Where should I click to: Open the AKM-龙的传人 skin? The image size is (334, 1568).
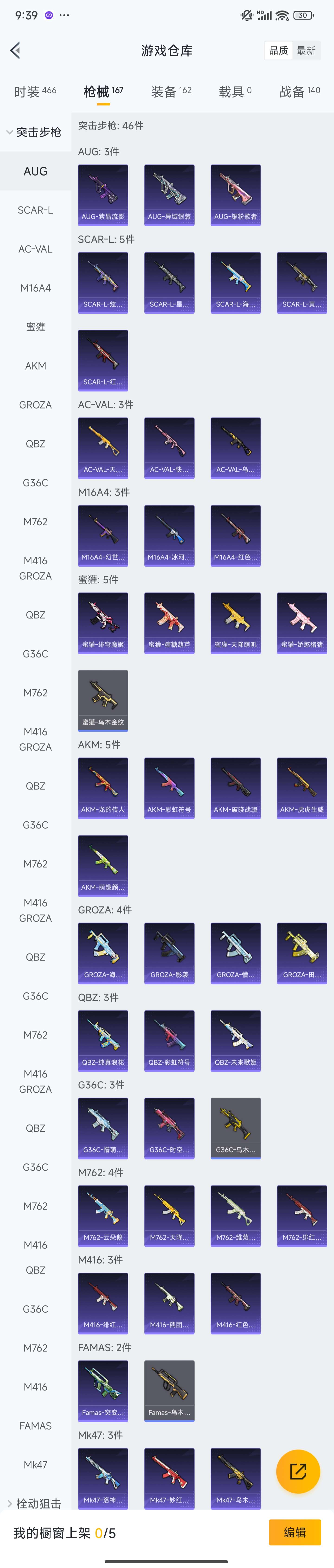point(103,788)
